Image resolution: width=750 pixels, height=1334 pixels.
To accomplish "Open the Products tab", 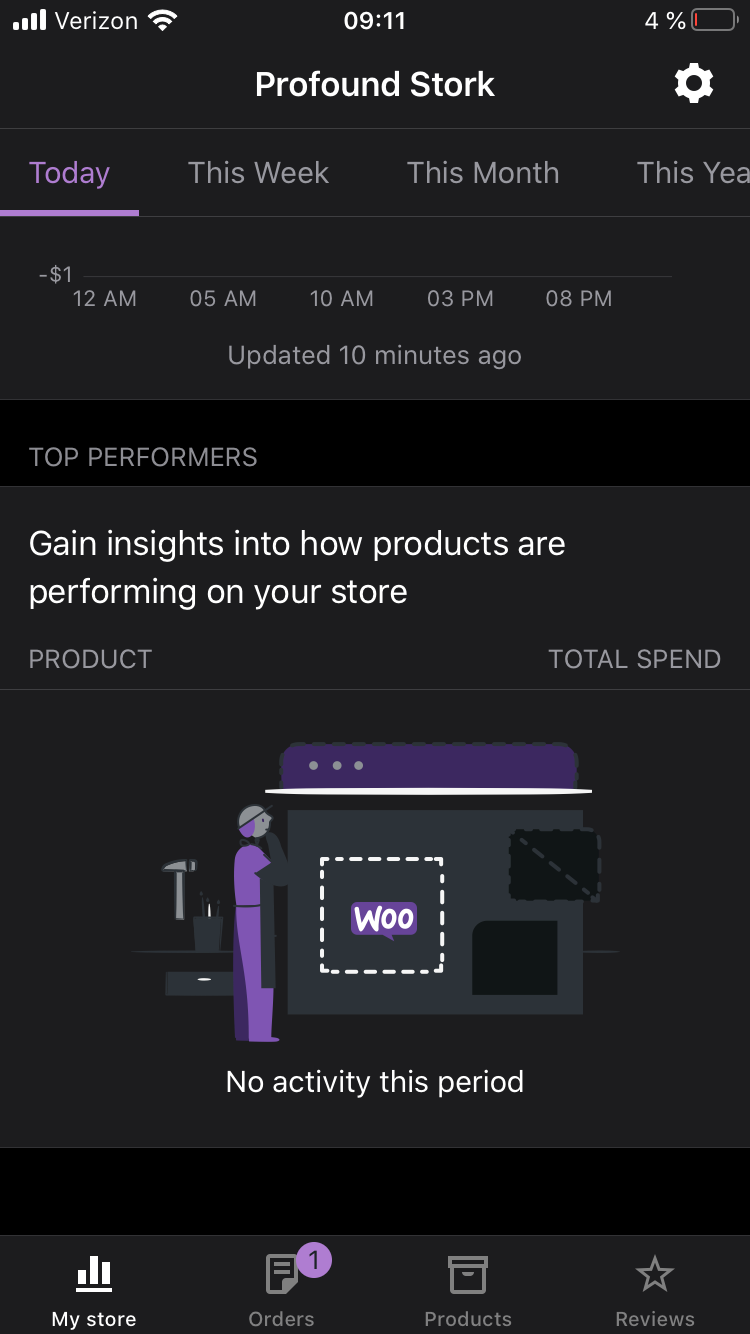I will [x=468, y=1287].
